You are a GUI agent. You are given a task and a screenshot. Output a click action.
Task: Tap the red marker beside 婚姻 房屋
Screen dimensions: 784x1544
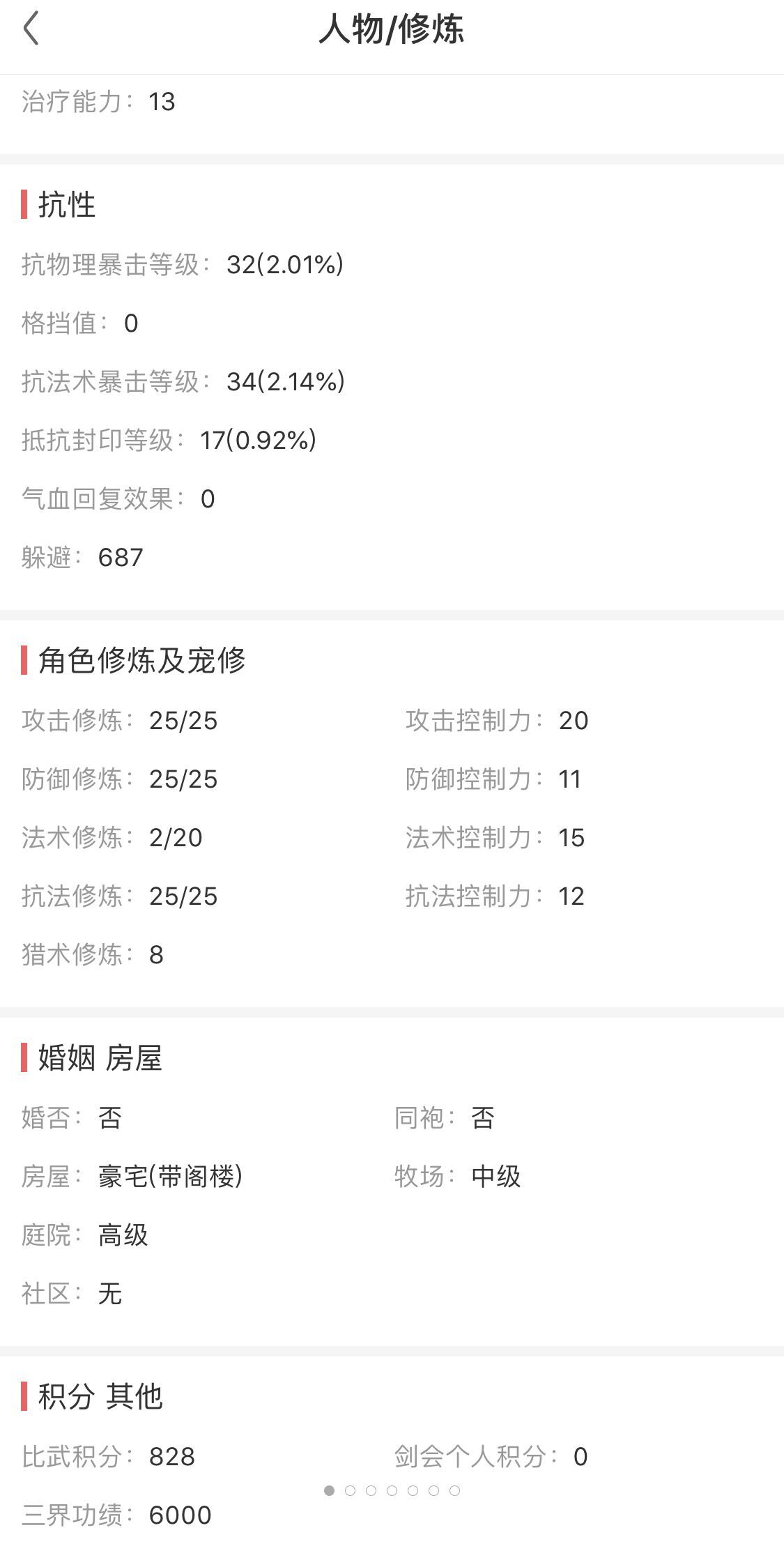(x=24, y=1057)
